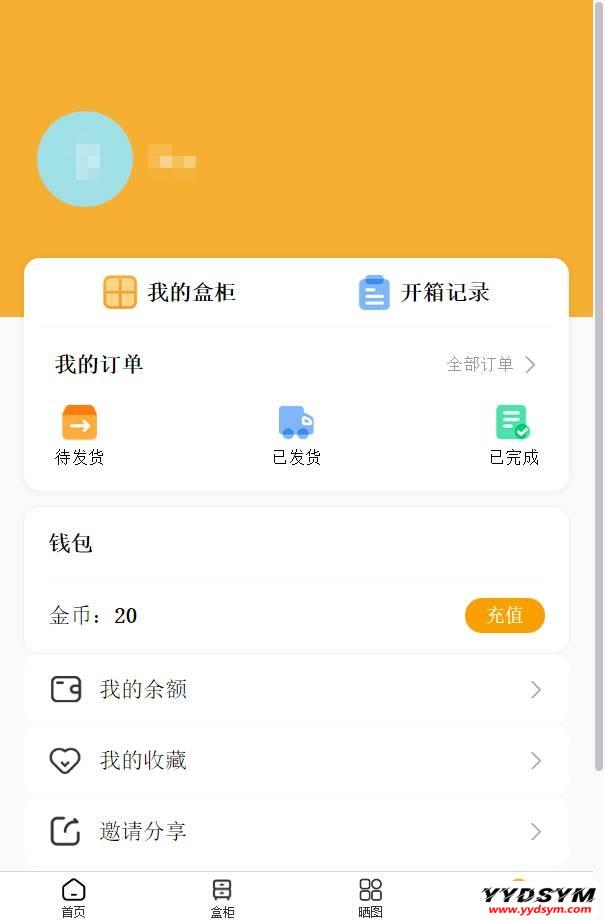Open 我的收藏 row
This screenshot has height=921, width=605.
click(x=296, y=760)
